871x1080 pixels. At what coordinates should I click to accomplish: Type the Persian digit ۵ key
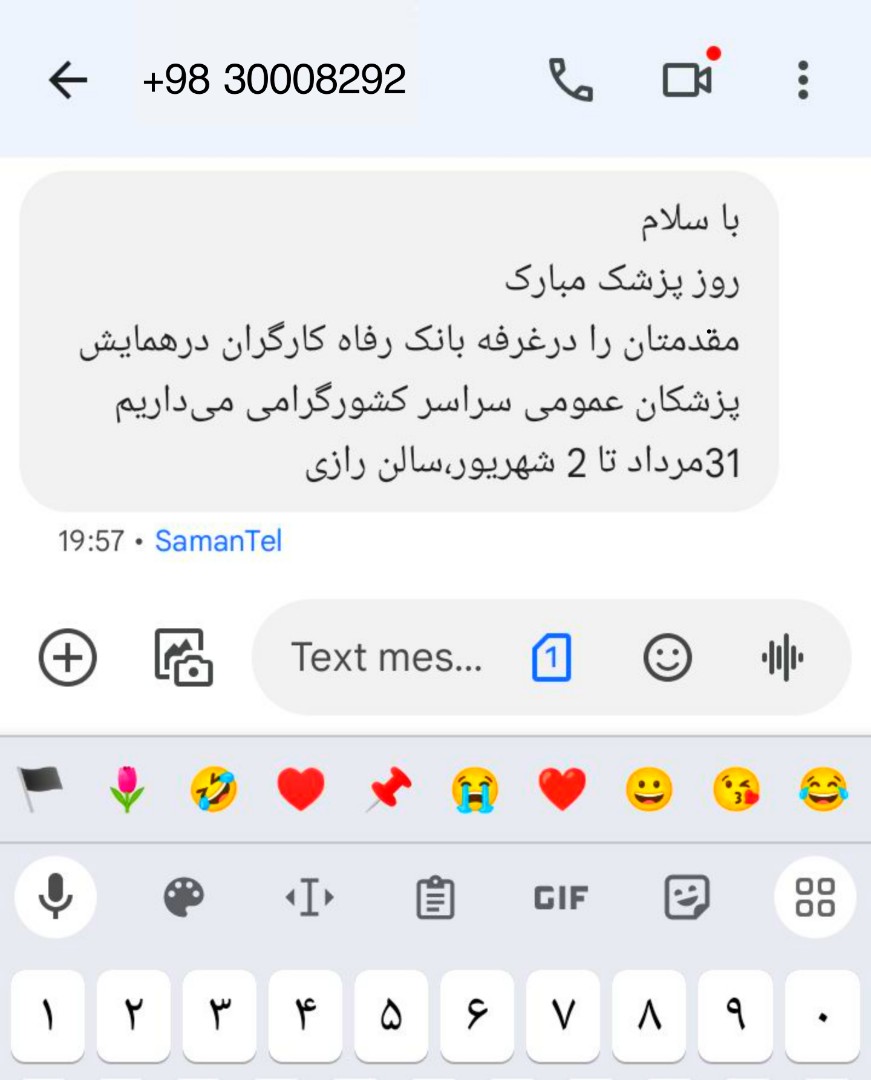click(391, 1016)
